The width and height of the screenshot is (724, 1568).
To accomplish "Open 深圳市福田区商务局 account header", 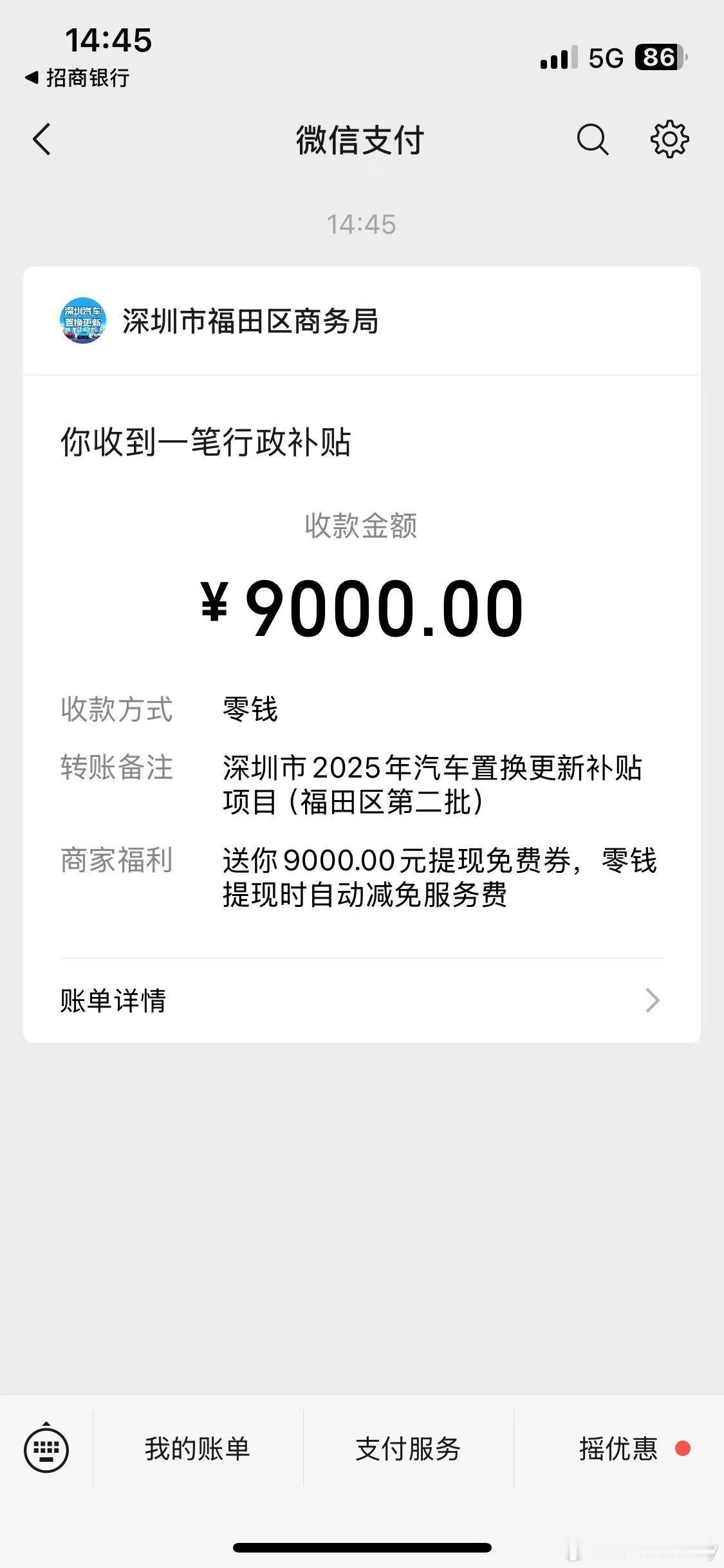I will tap(362, 321).
